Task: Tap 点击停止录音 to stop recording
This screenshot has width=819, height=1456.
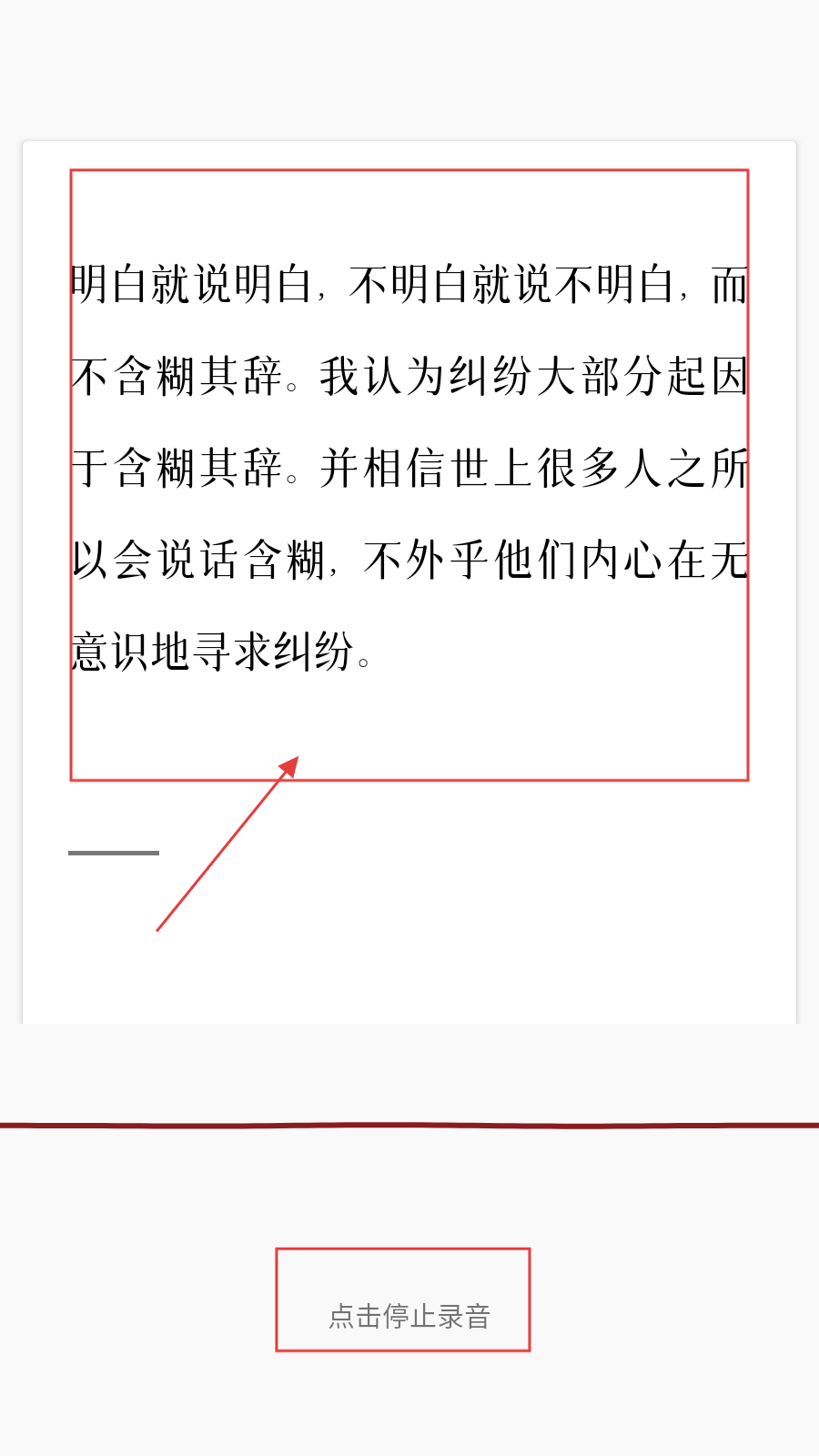Action: tap(409, 1315)
